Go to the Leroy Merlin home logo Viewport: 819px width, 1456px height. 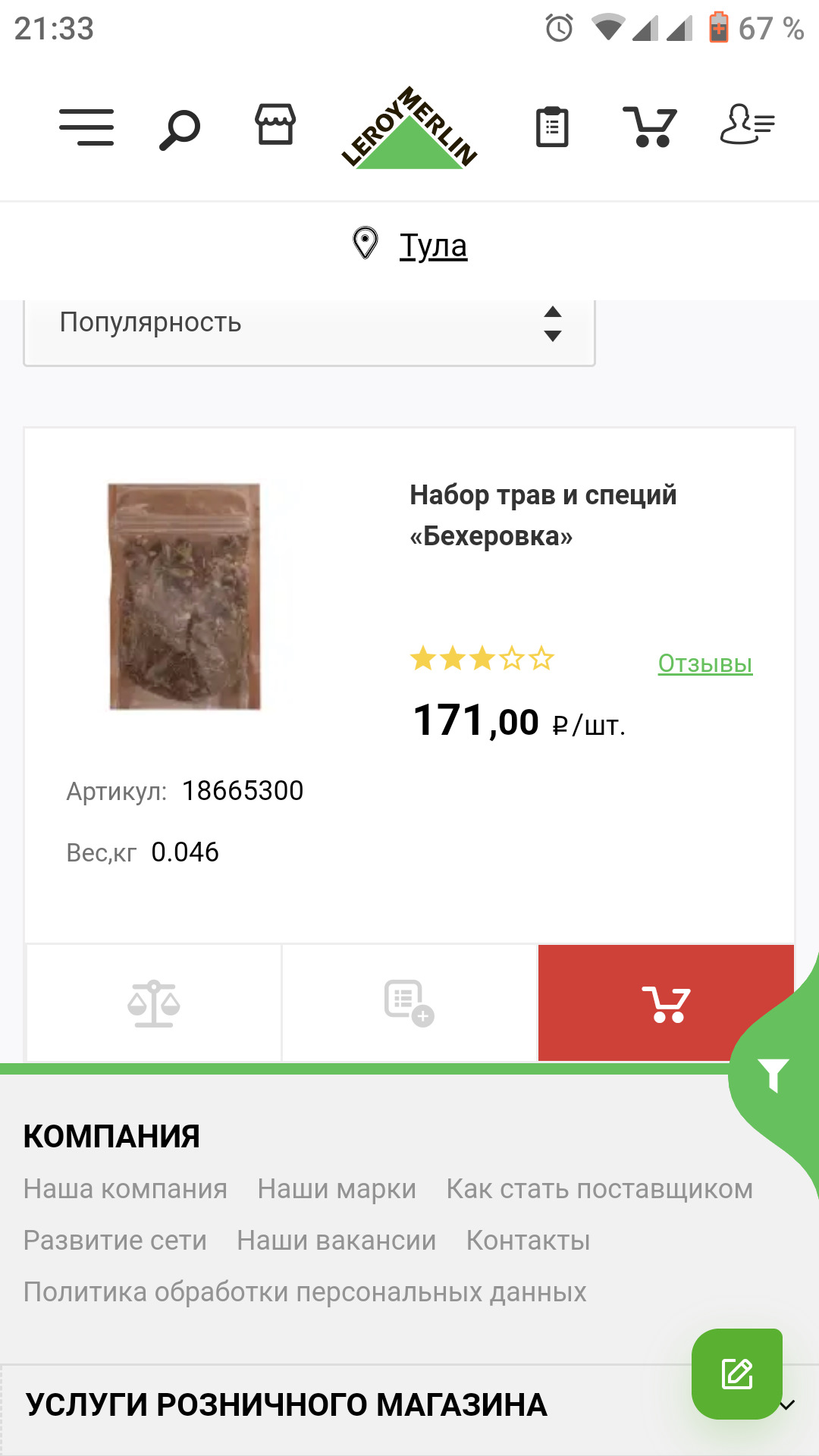click(x=409, y=128)
